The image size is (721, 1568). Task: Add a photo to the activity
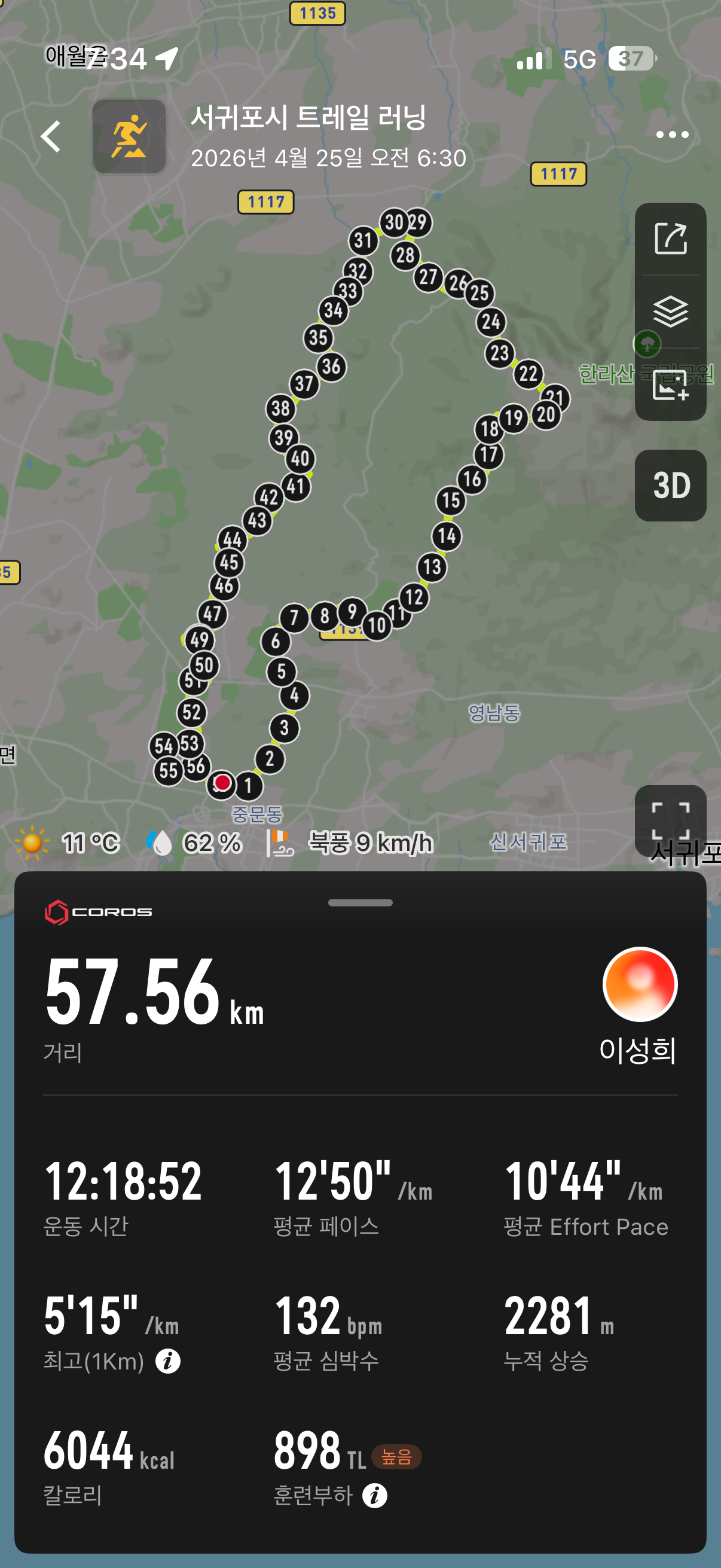(671, 385)
